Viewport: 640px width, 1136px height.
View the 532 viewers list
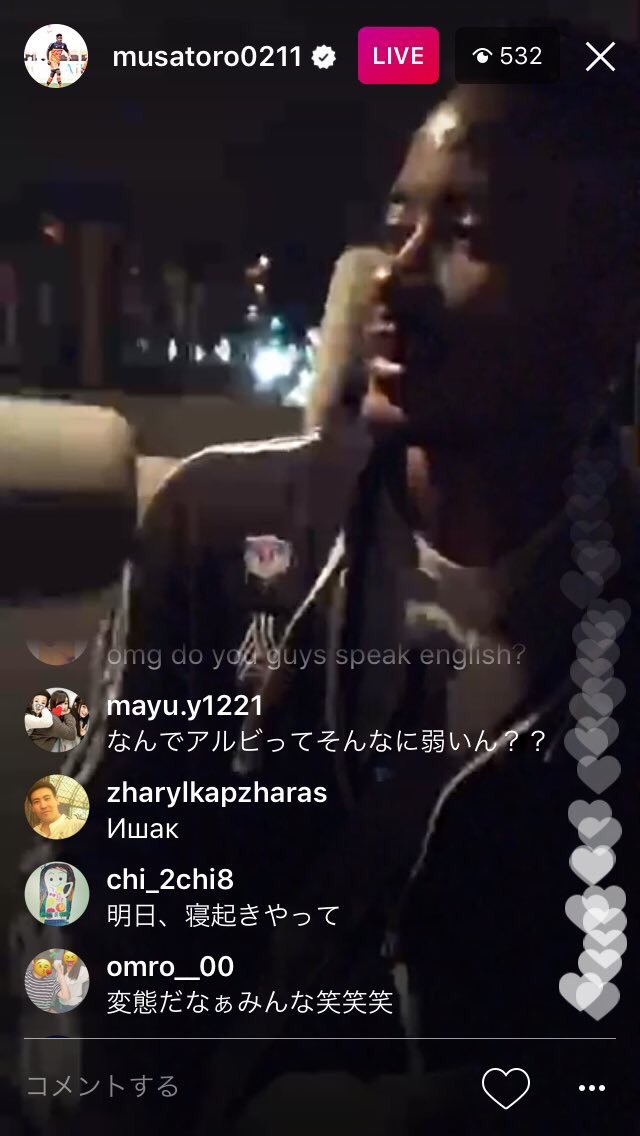point(506,56)
